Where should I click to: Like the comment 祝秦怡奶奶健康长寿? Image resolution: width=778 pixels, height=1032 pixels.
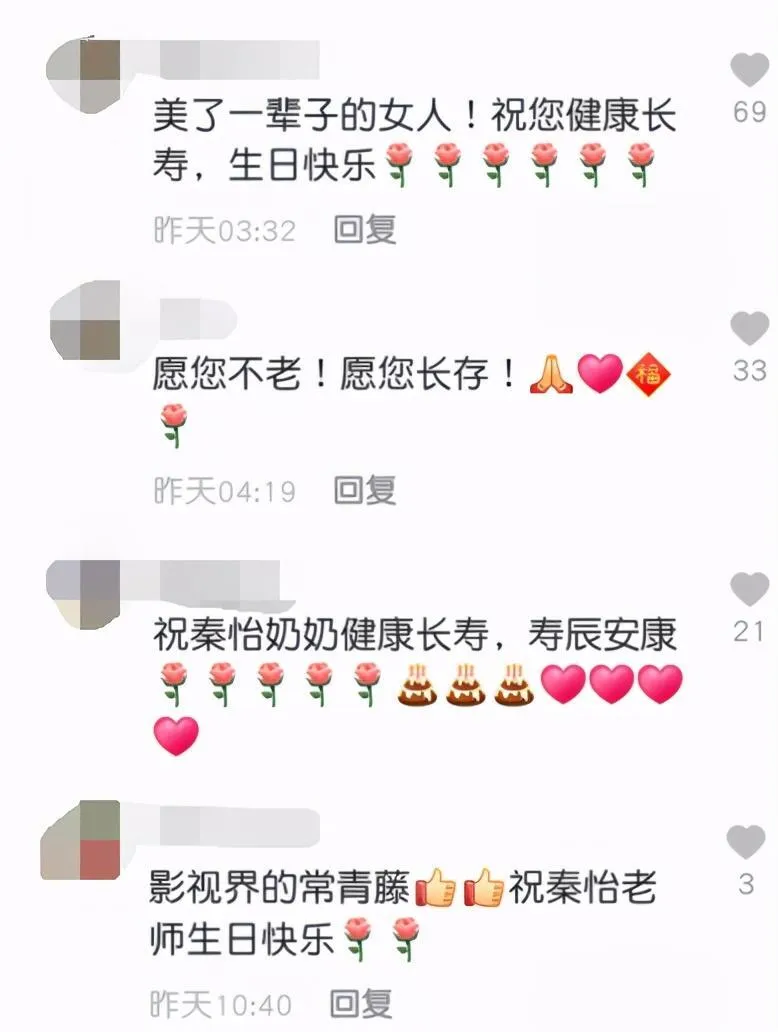[748, 590]
